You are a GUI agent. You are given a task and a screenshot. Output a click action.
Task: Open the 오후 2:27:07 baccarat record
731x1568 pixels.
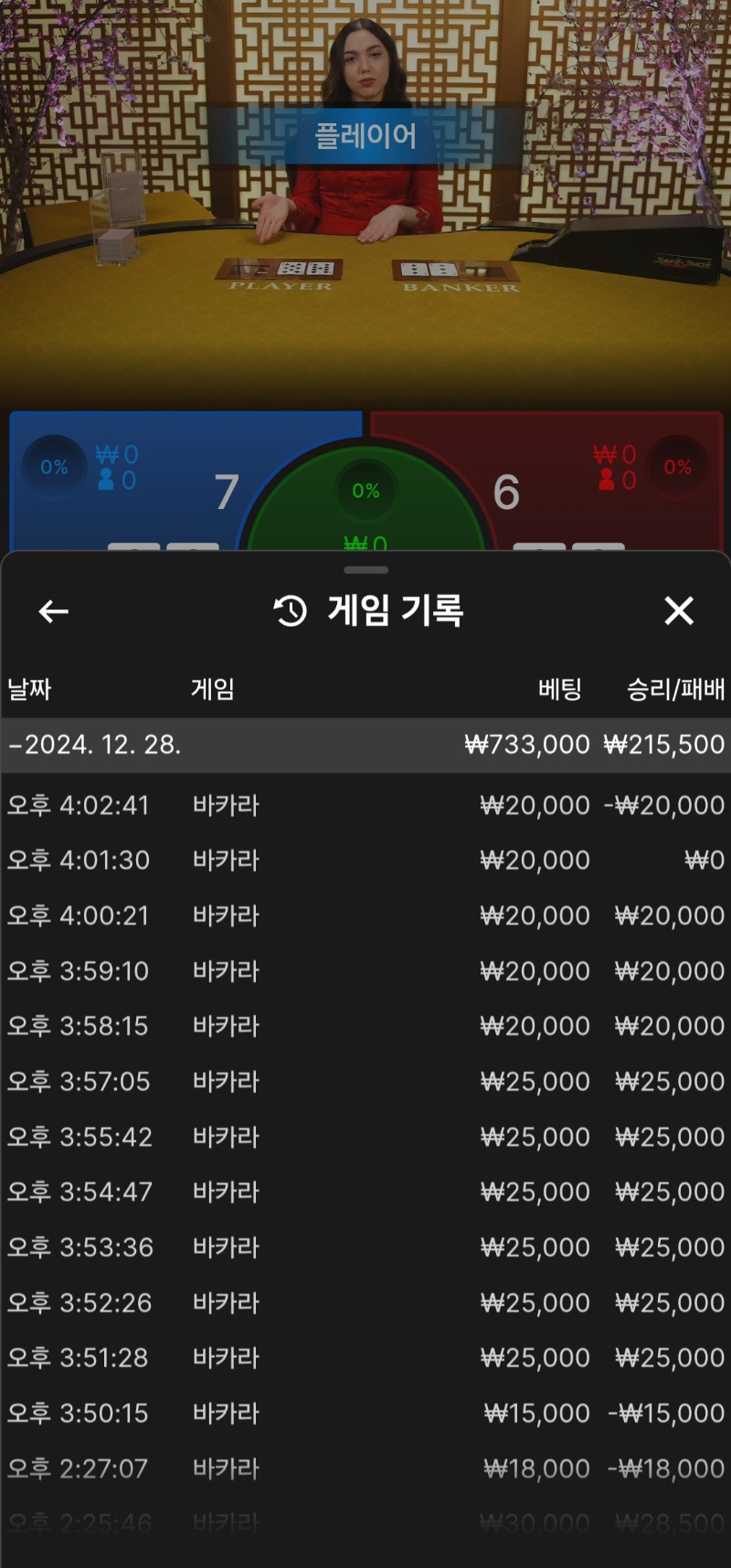click(365, 1468)
